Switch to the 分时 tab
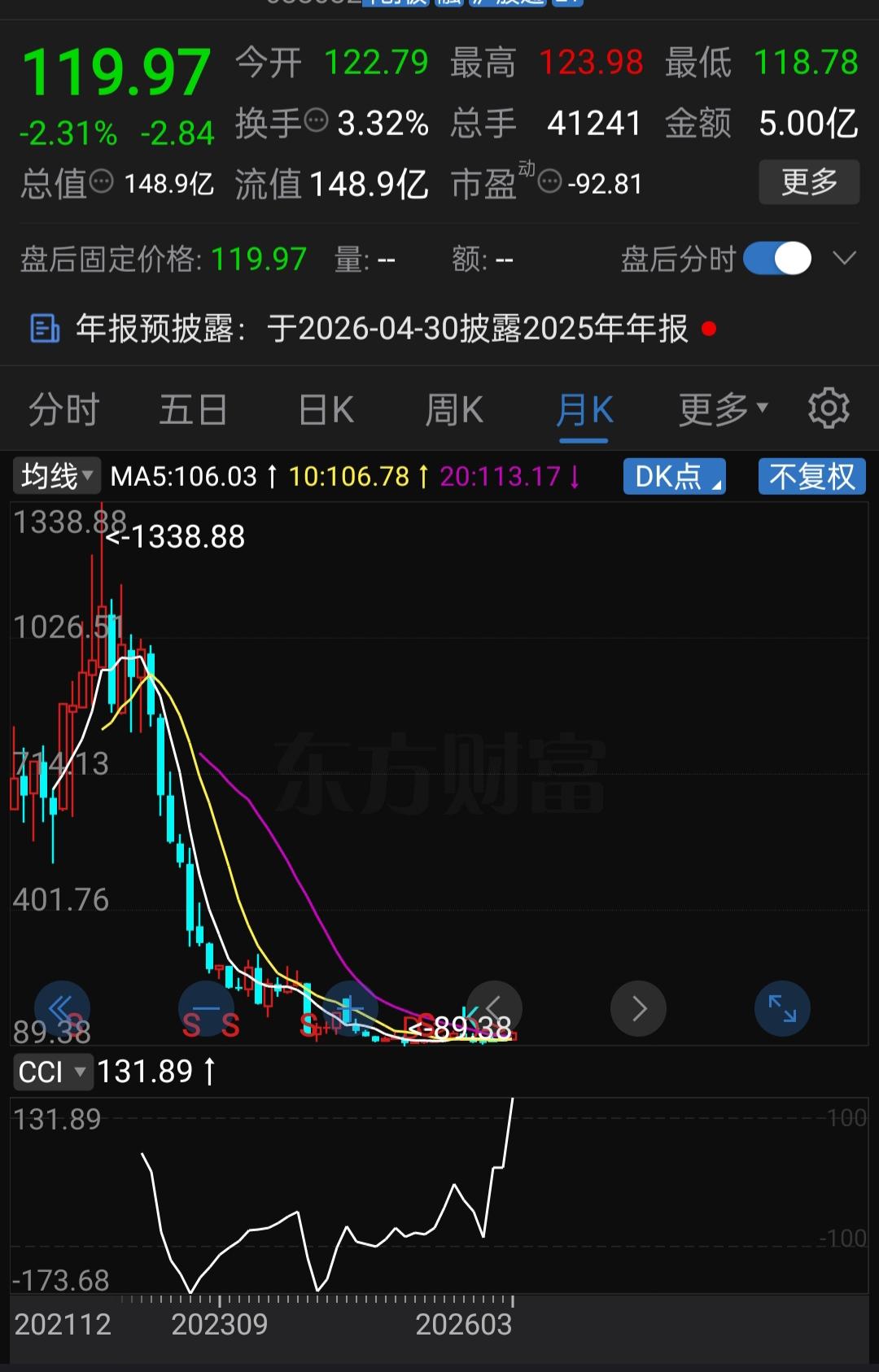The image size is (879, 1372). pyautogui.click(x=62, y=409)
